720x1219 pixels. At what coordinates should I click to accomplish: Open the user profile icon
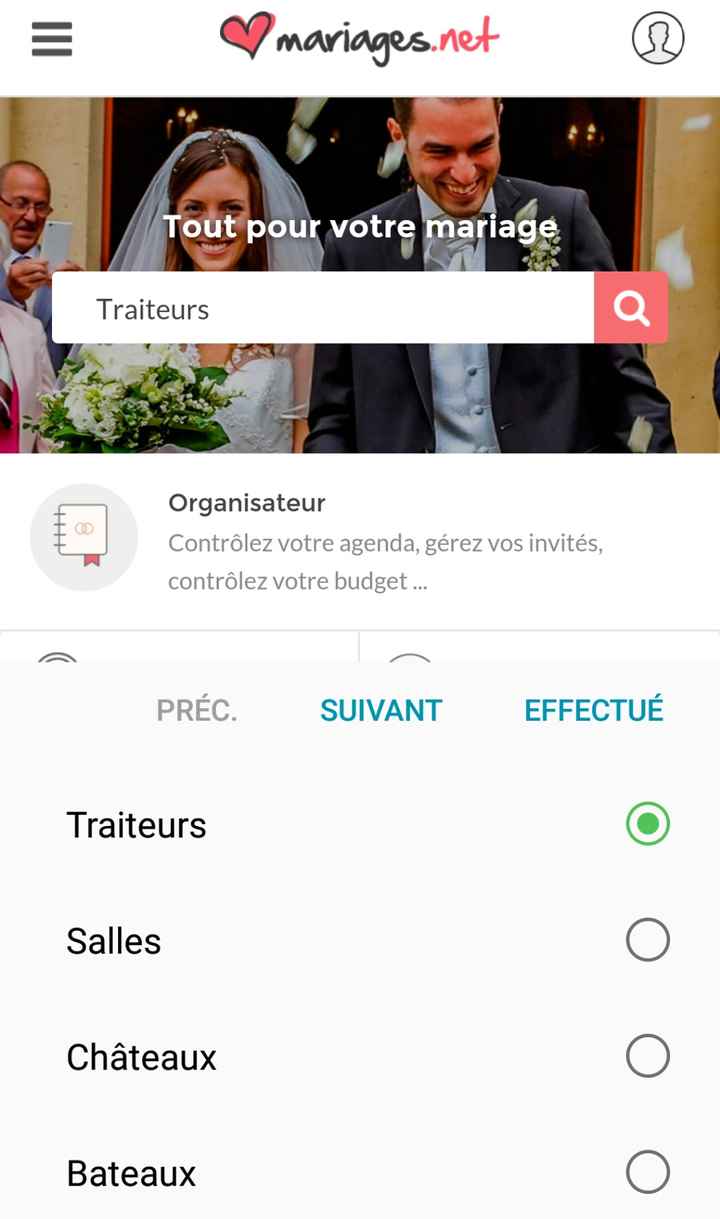point(658,38)
